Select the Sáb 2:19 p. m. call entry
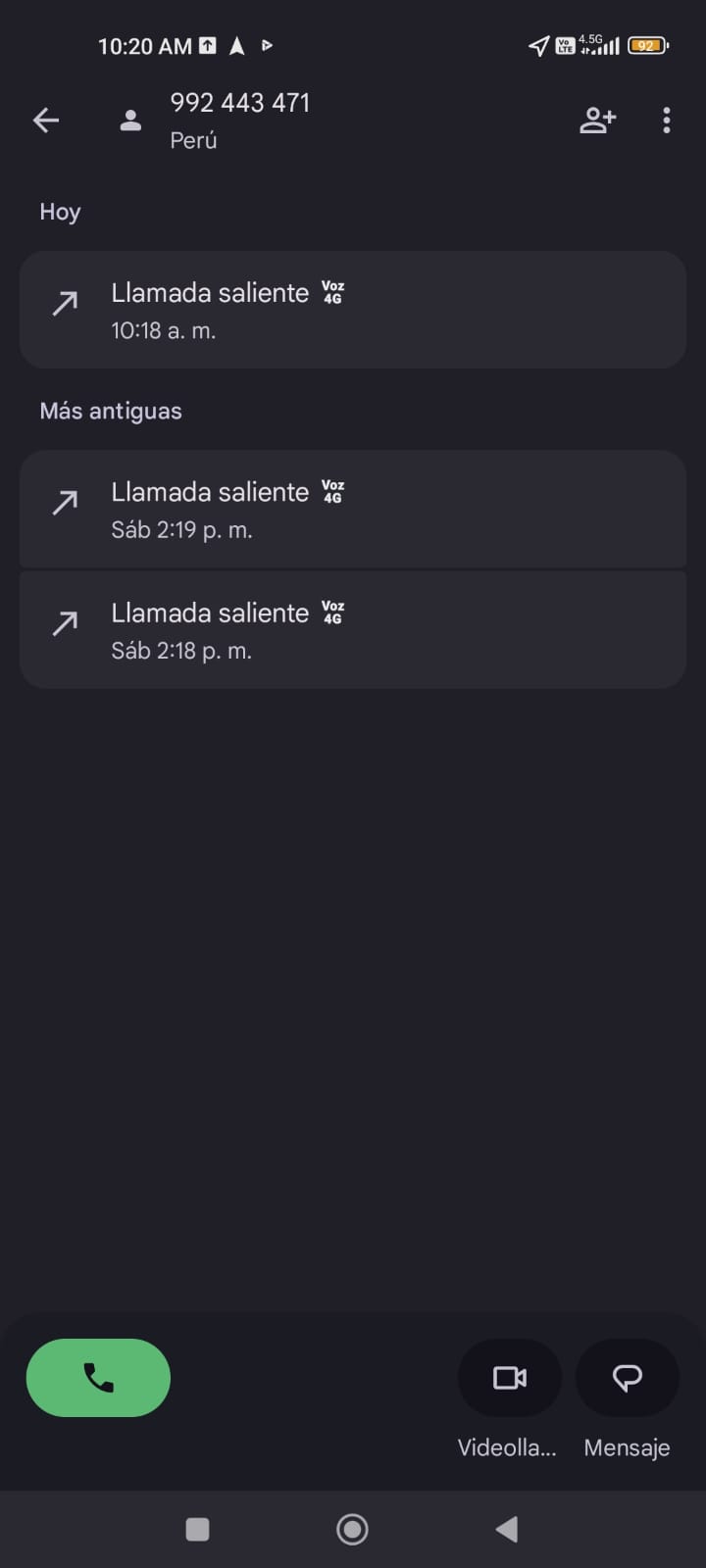This screenshot has width=706, height=1568. coord(353,510)
